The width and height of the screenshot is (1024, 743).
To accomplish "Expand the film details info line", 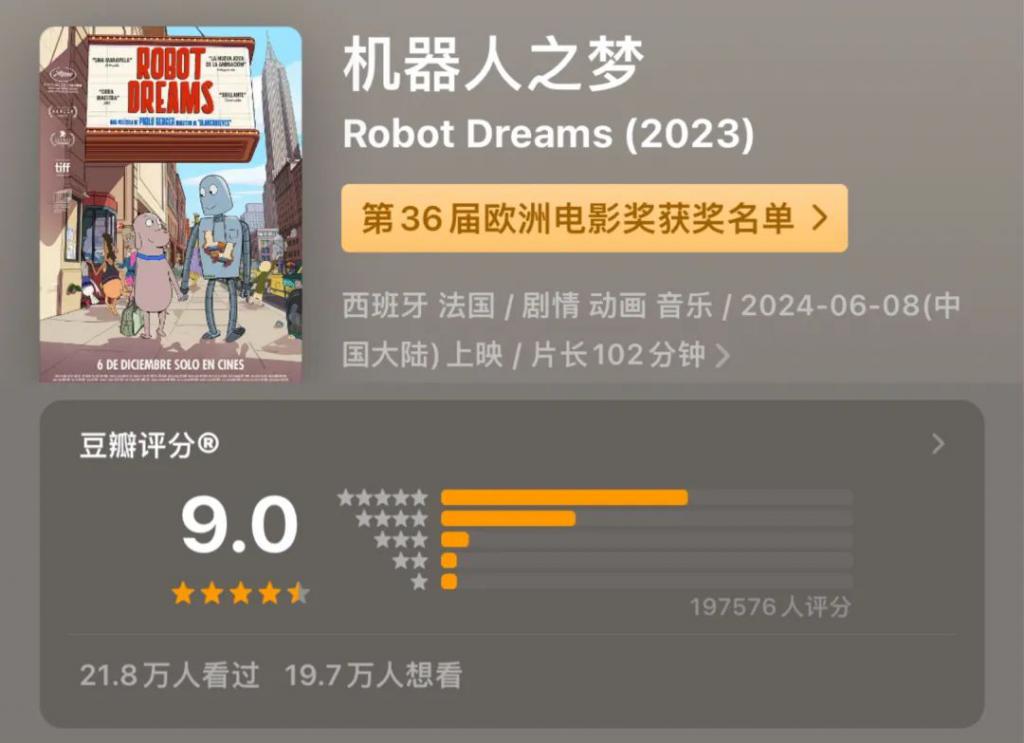I will (723, 355).
